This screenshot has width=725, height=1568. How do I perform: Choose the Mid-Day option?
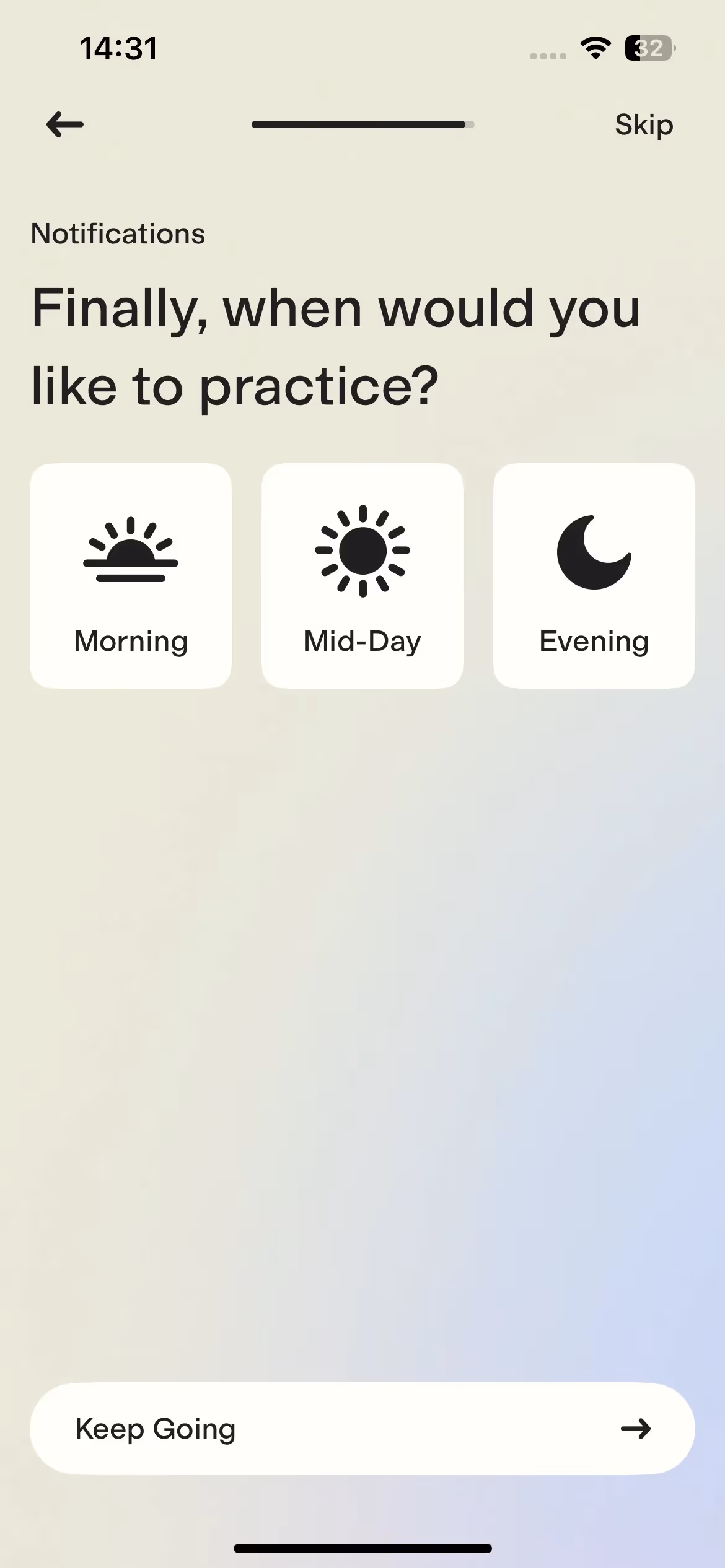(x=362, y=576)
